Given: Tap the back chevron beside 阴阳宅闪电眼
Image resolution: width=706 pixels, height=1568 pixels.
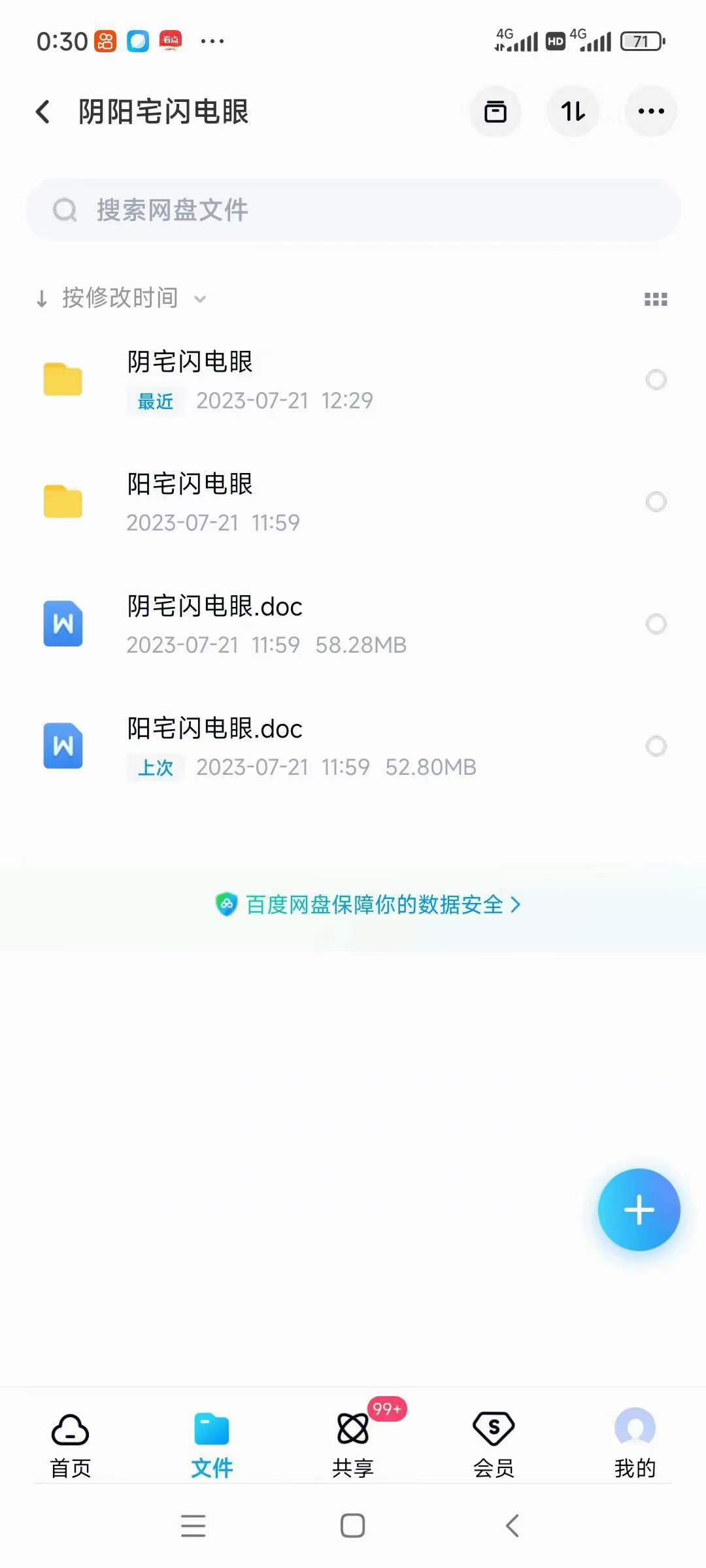Looking at the screenshot, I should 43,111.
